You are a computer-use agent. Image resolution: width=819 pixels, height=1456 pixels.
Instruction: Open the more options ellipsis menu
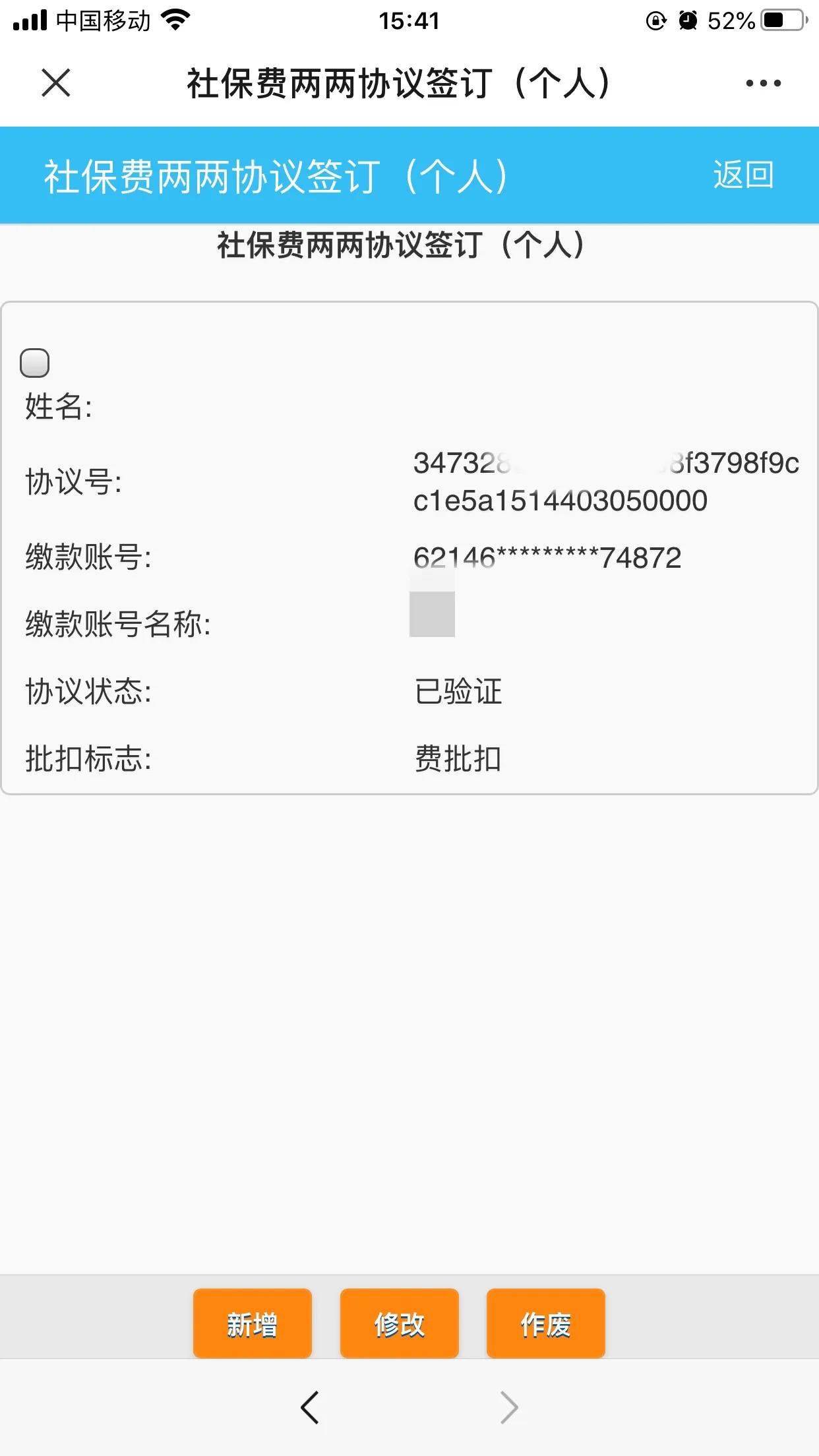(x=762, y=83)
